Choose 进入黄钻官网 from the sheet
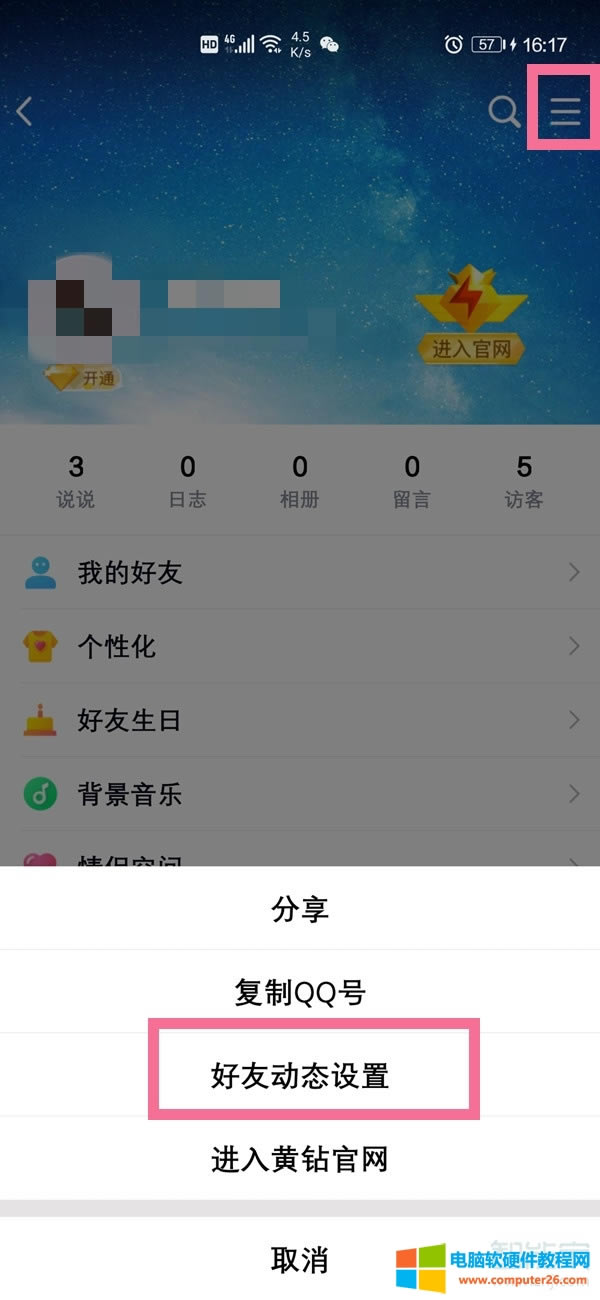The width and height of the screenshot is (600, 1300). click(x=300, y=1160)
